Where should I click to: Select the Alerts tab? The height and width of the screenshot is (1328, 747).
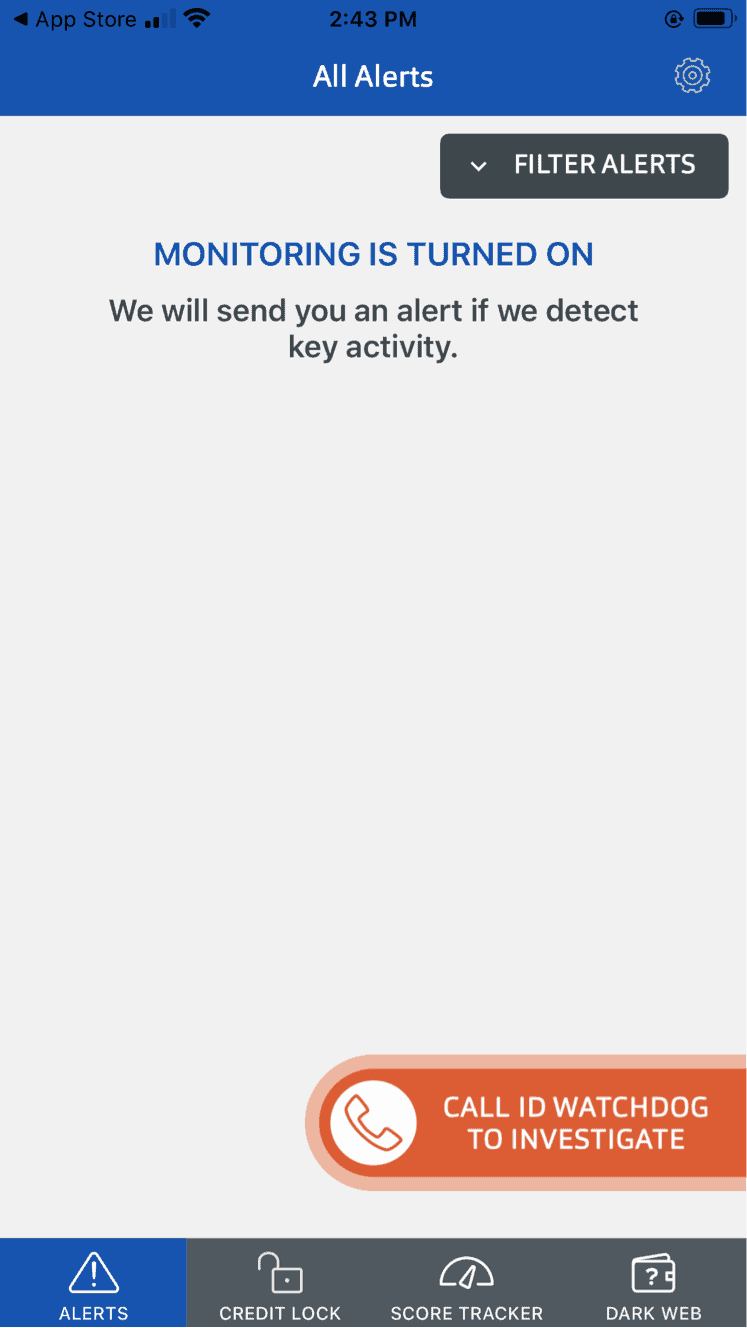(93, 1284)
